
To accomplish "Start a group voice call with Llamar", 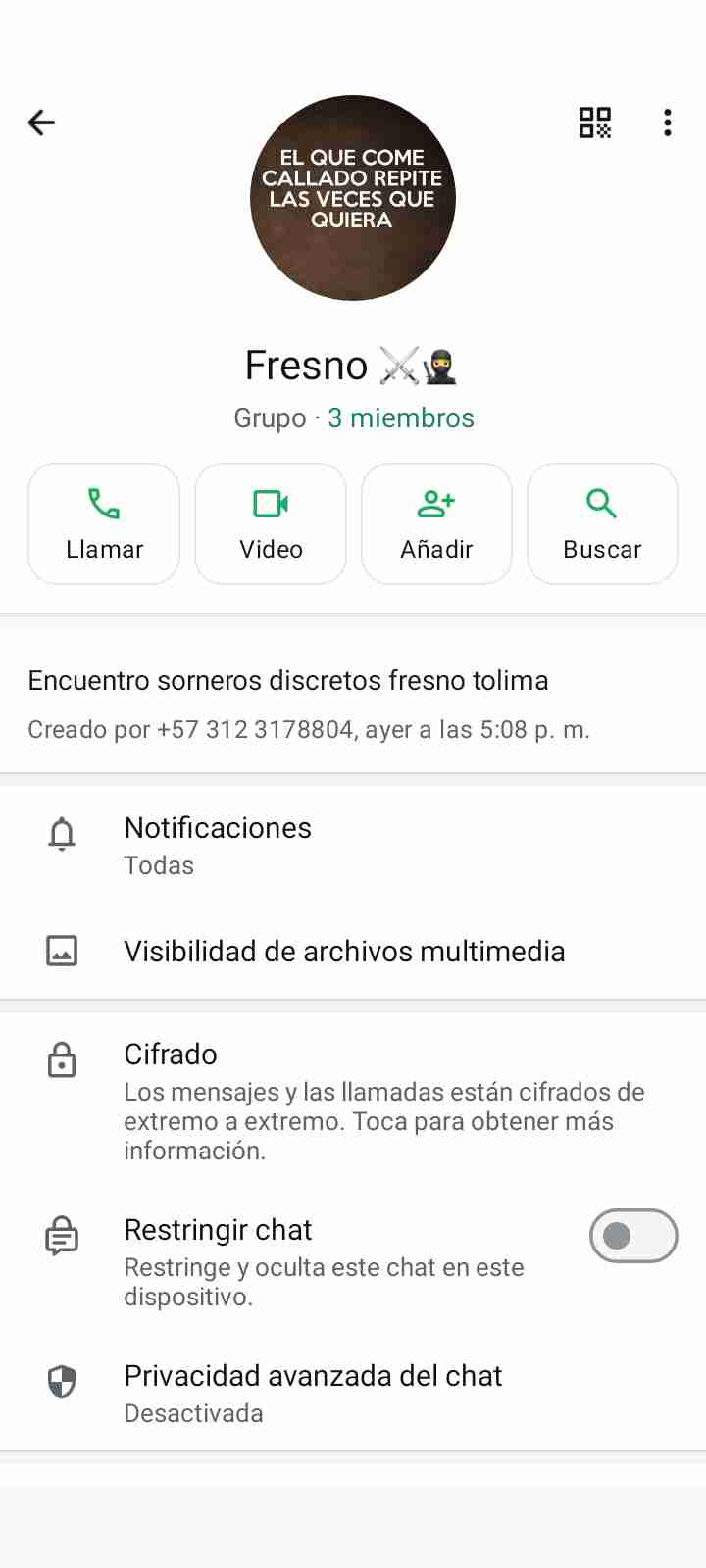I will tap(104, 523).
